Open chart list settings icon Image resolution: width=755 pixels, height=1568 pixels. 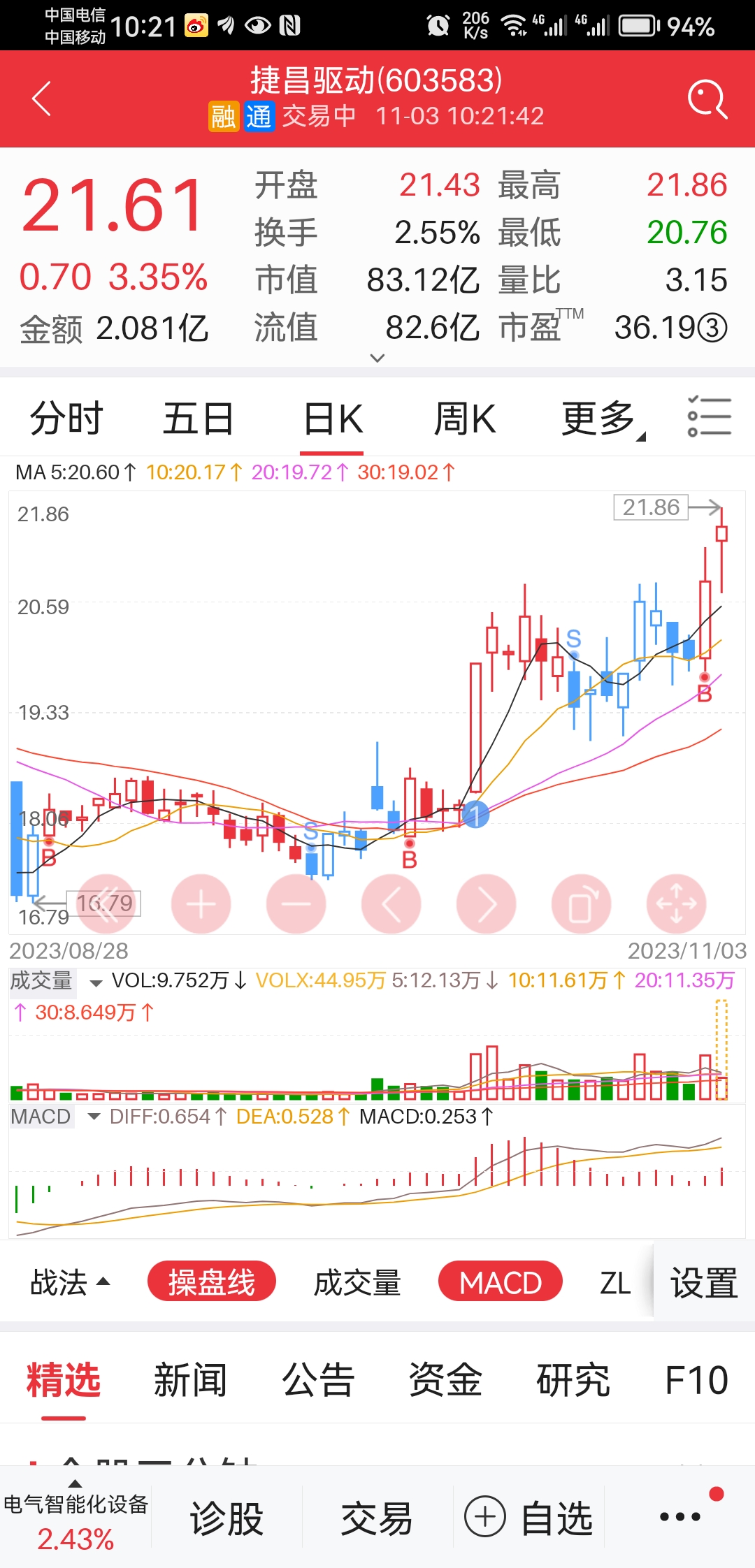point(710,417)
